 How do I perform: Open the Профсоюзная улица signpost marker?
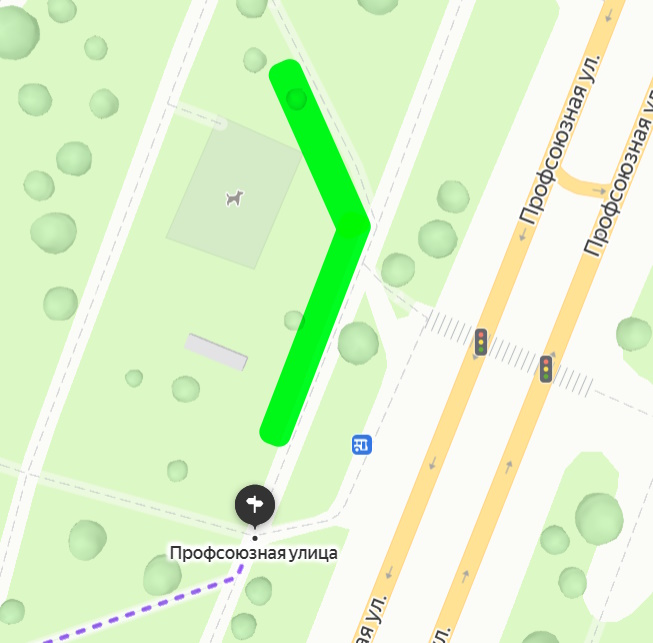point(255,504)
